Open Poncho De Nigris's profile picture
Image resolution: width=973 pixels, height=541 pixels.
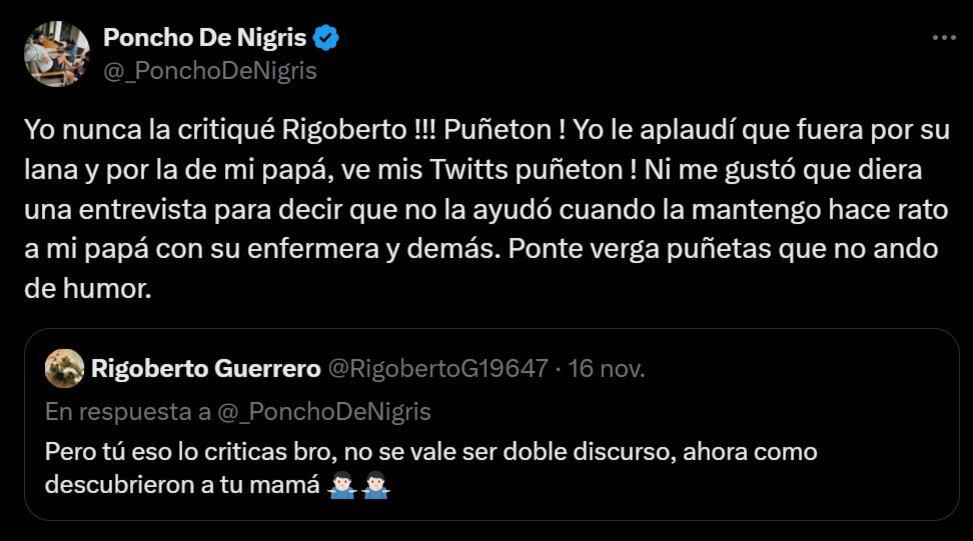coord(57,54)
